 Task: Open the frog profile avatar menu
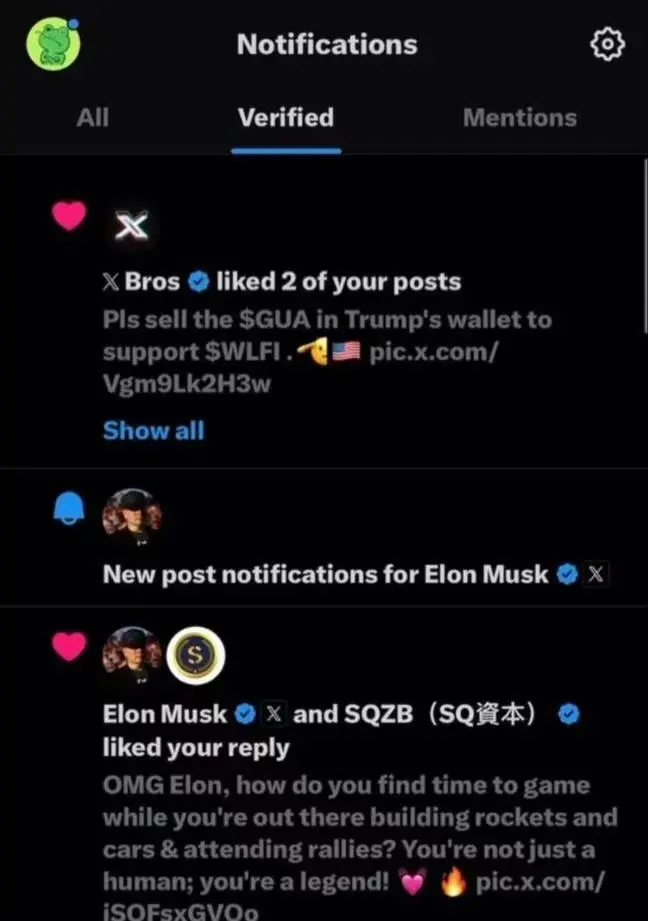[53, 44]
